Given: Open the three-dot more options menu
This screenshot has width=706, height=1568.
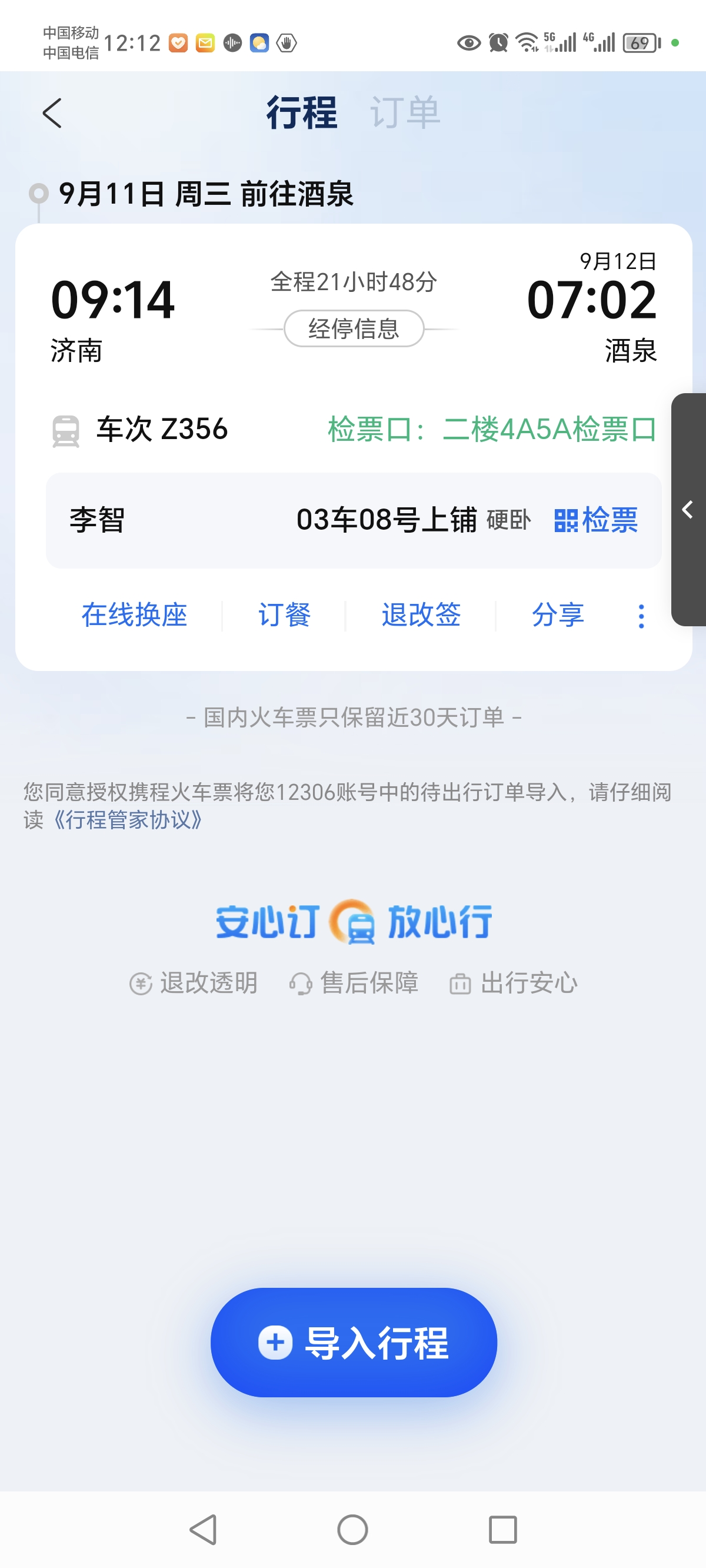Looking at the screenshot, I should pos(641,616).
